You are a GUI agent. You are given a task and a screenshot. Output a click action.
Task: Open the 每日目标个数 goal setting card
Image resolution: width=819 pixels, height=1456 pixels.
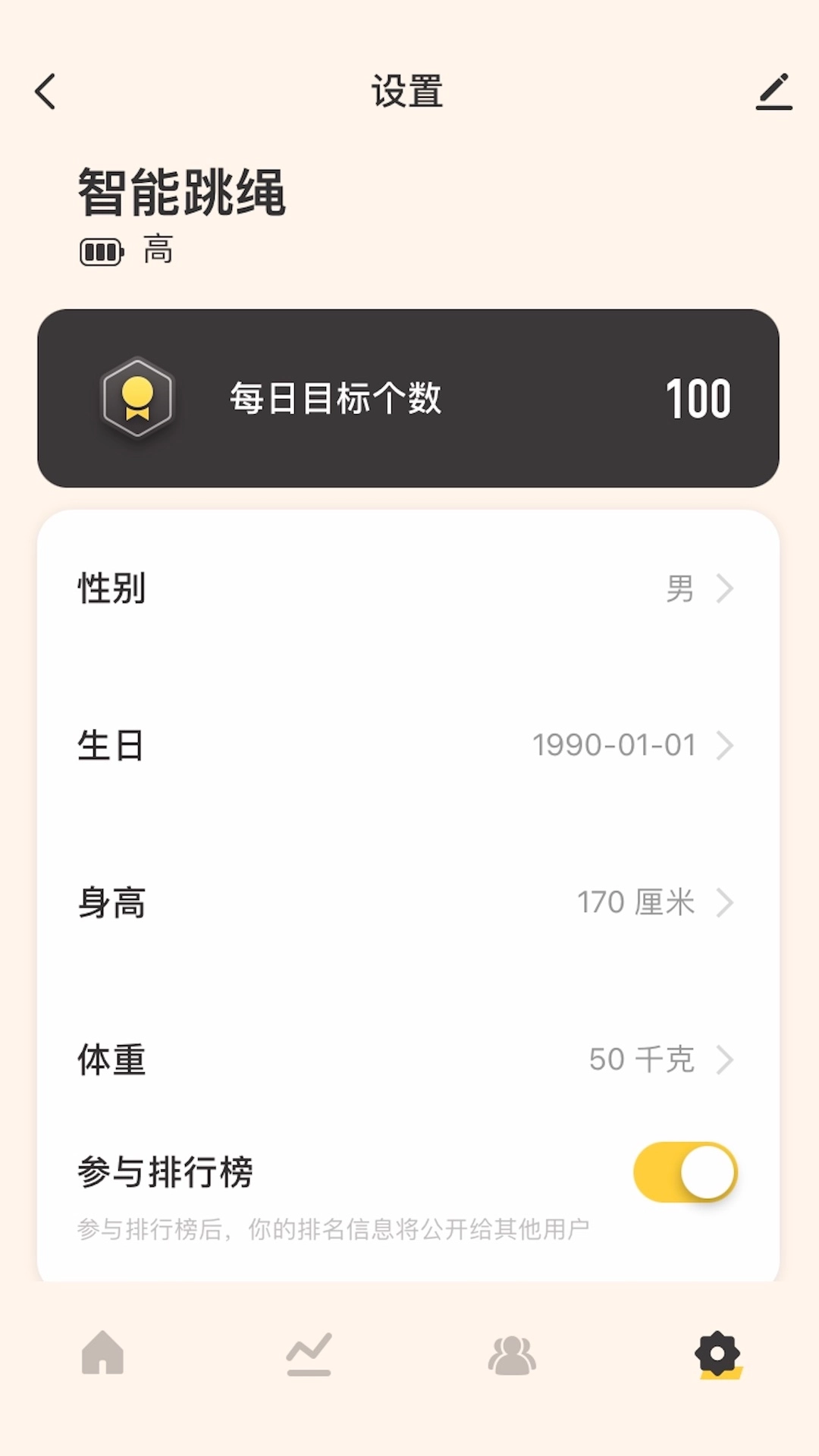coord(409,398)
